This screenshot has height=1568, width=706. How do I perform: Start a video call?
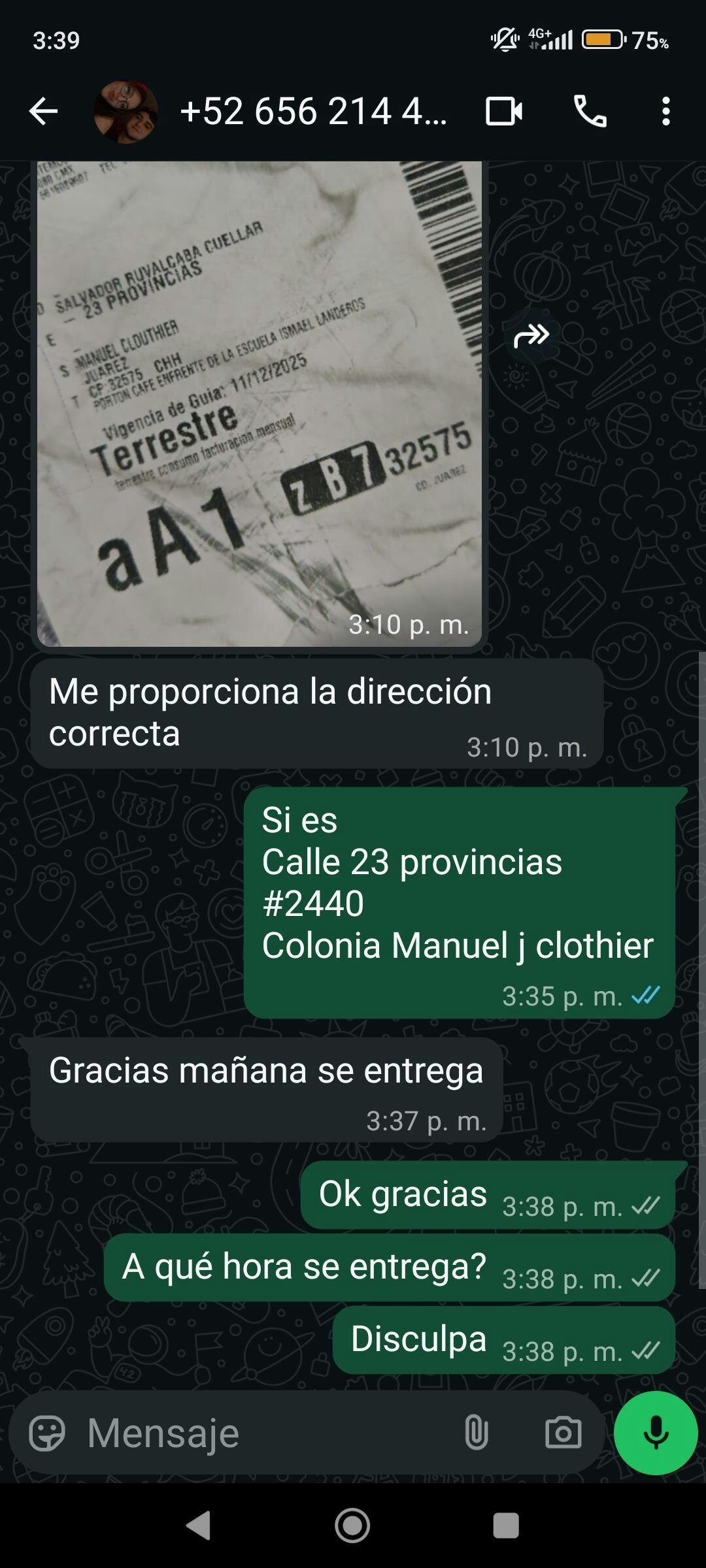pos(503,112)
